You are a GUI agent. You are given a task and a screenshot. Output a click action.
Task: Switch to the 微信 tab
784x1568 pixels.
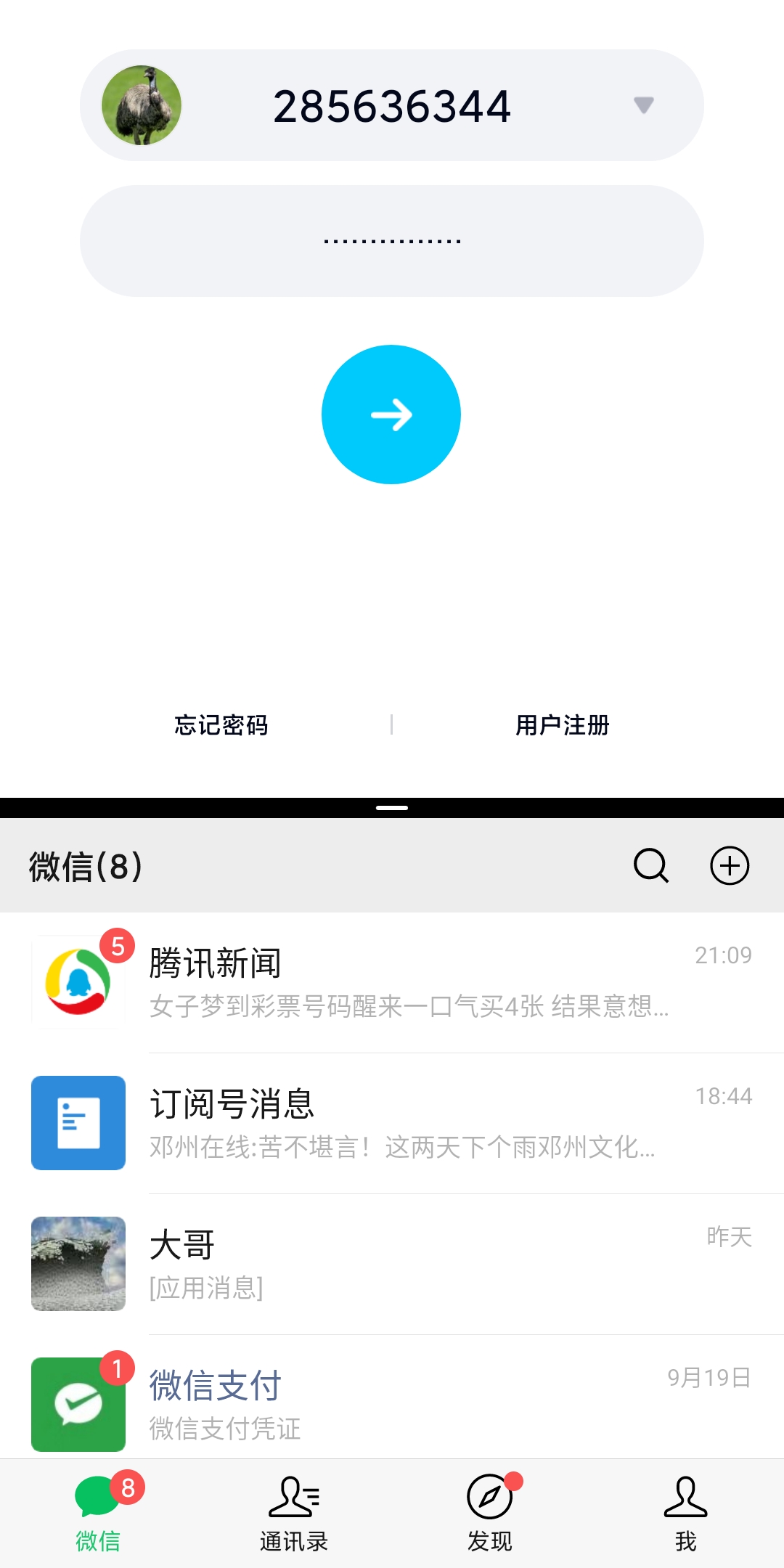[x=98, y=1514]
